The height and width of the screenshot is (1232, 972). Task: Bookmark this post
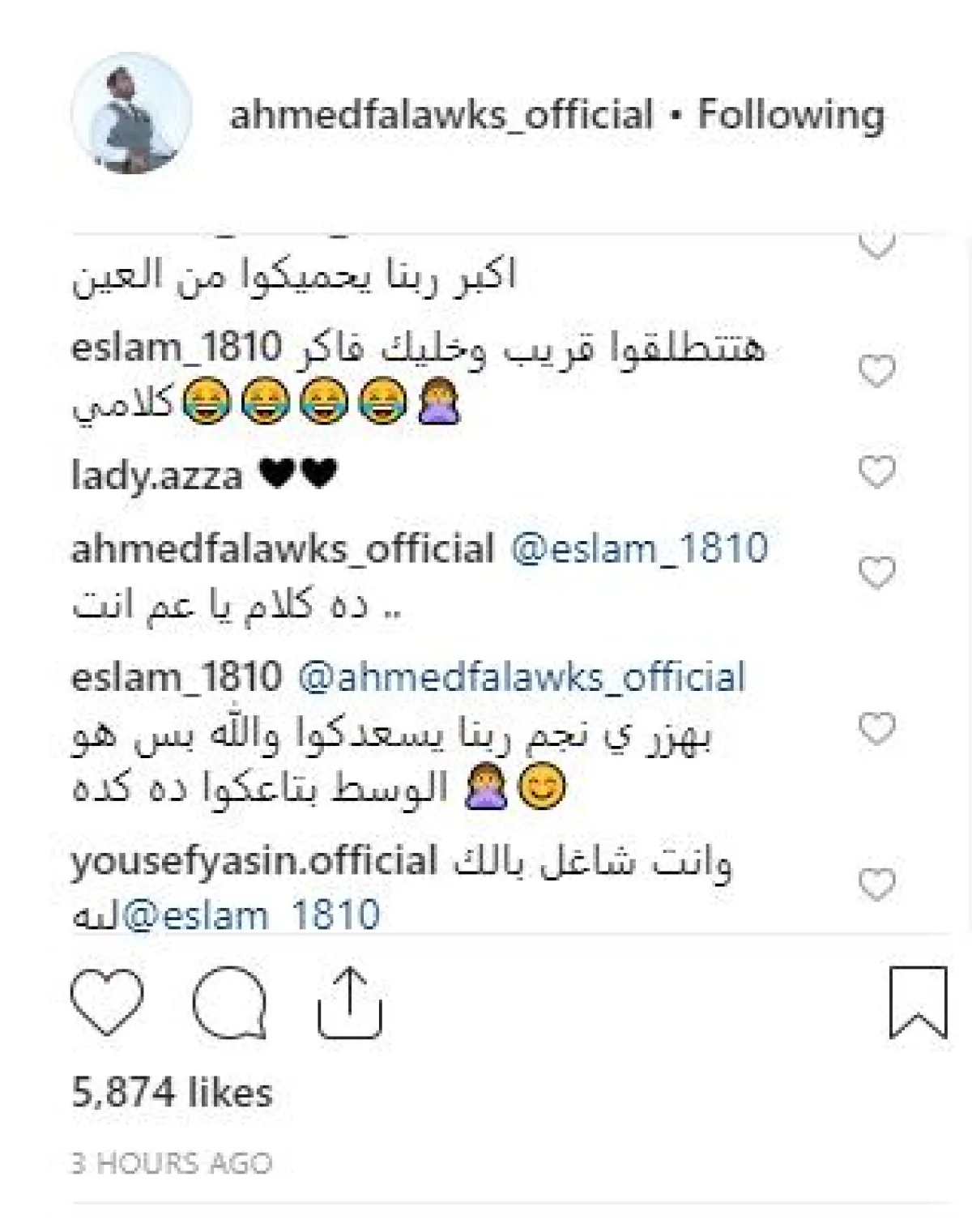(918, 1002)
